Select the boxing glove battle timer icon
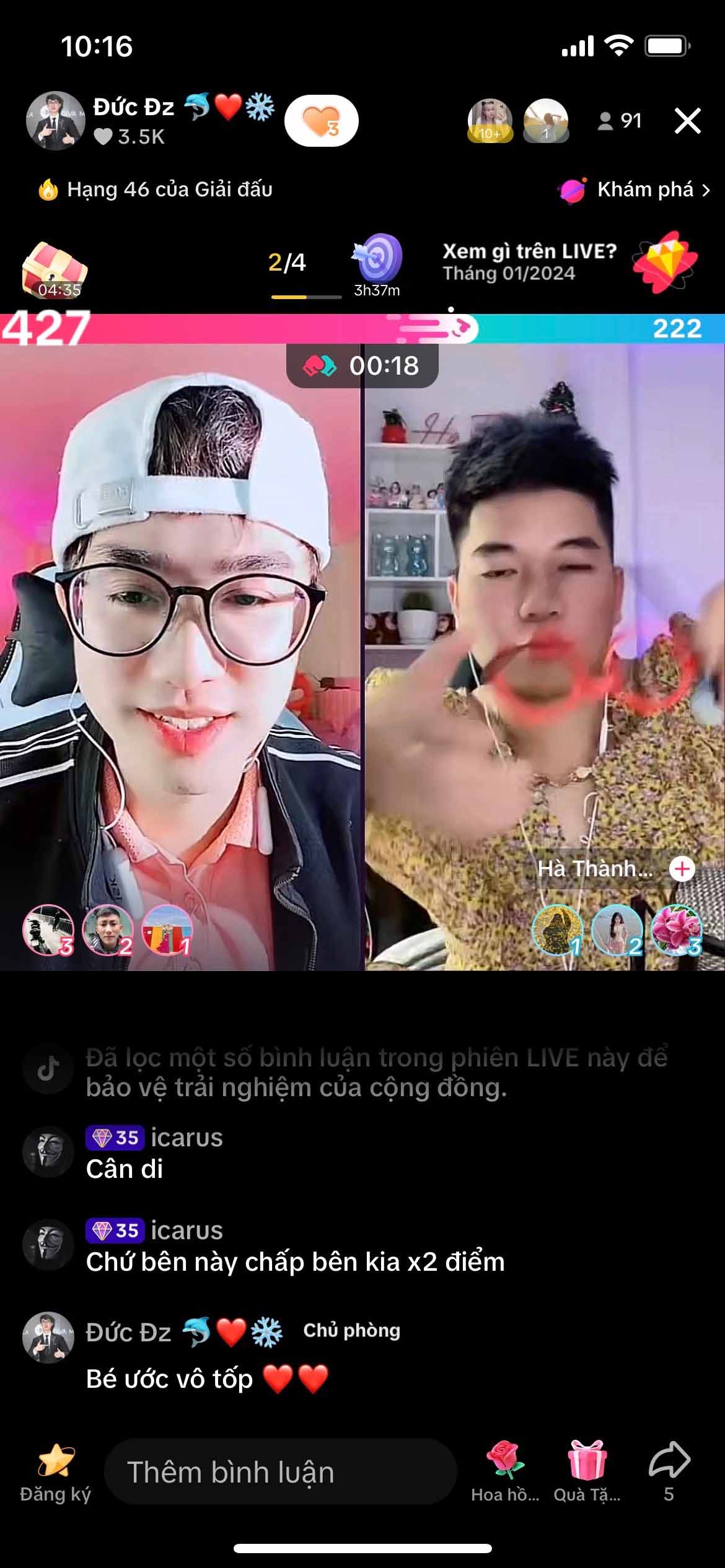The width and height of the screenshot is (725, 1568). point(320,365)
